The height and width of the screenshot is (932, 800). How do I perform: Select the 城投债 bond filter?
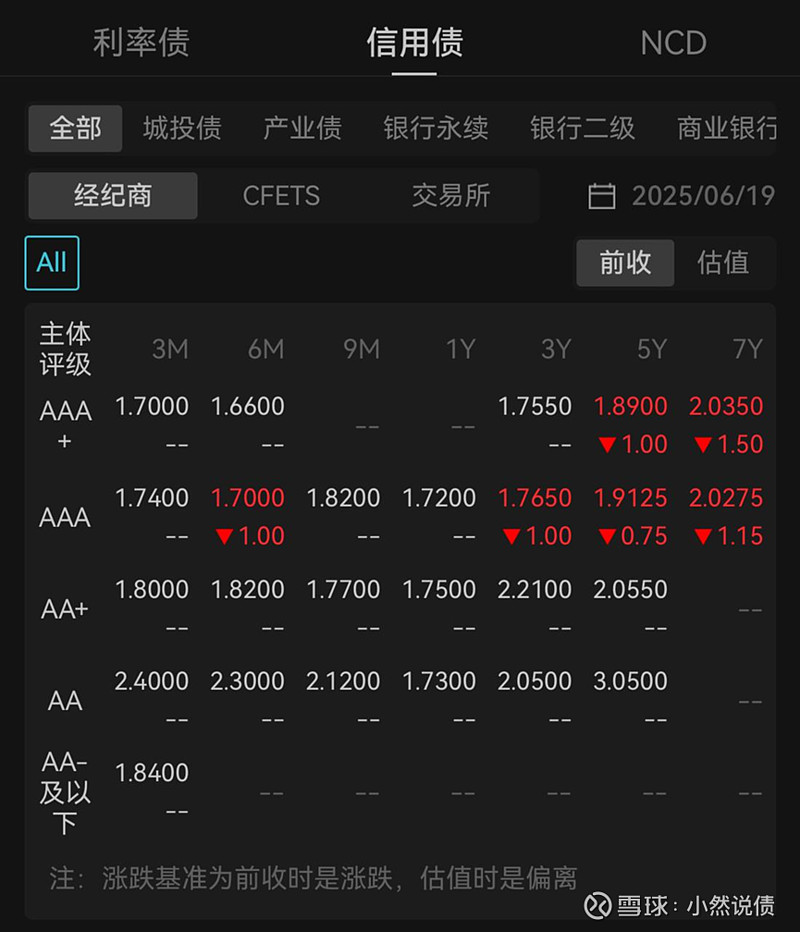[181, 128]
